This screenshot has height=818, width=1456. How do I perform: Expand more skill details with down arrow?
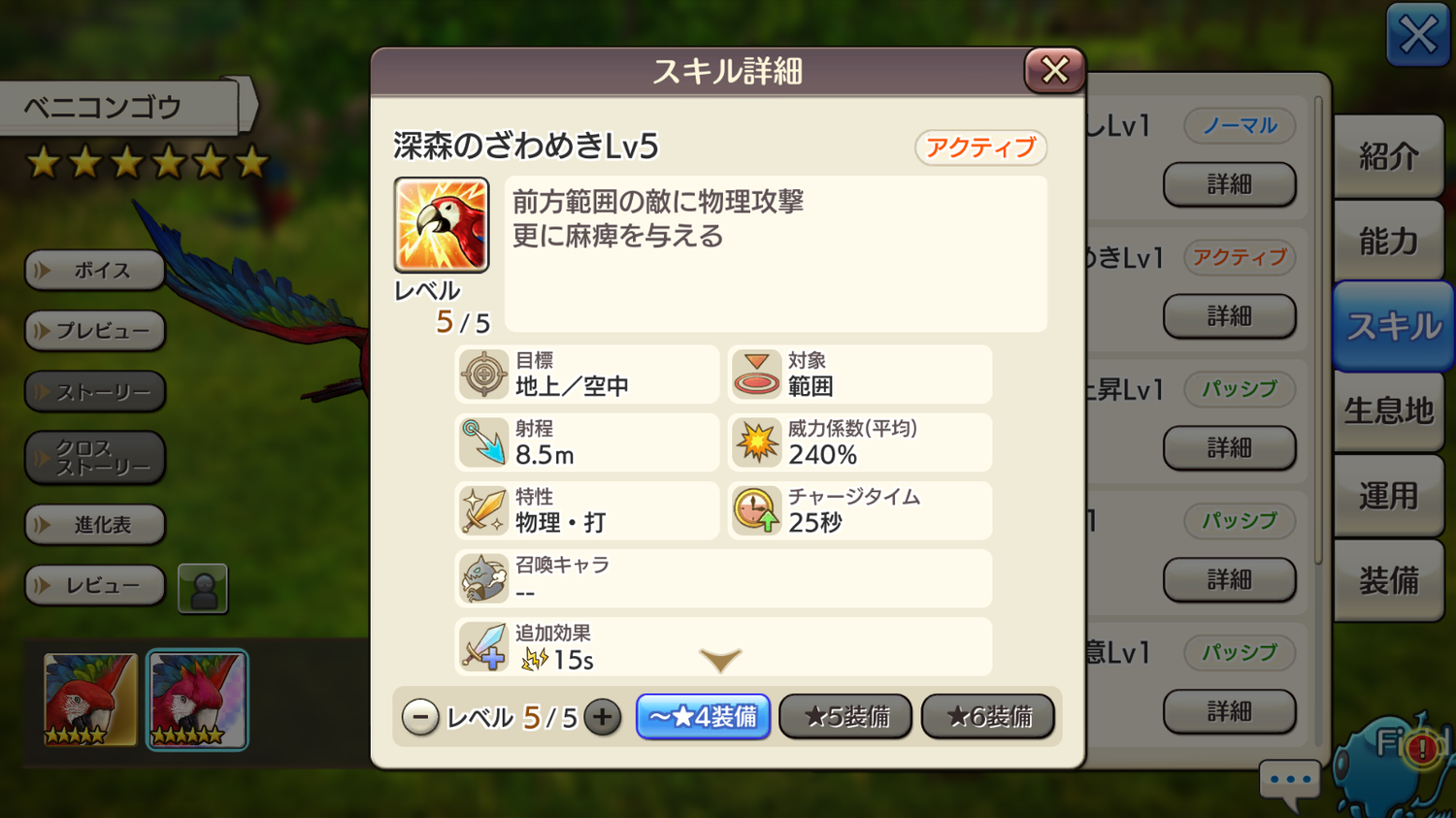coord(720,661)
